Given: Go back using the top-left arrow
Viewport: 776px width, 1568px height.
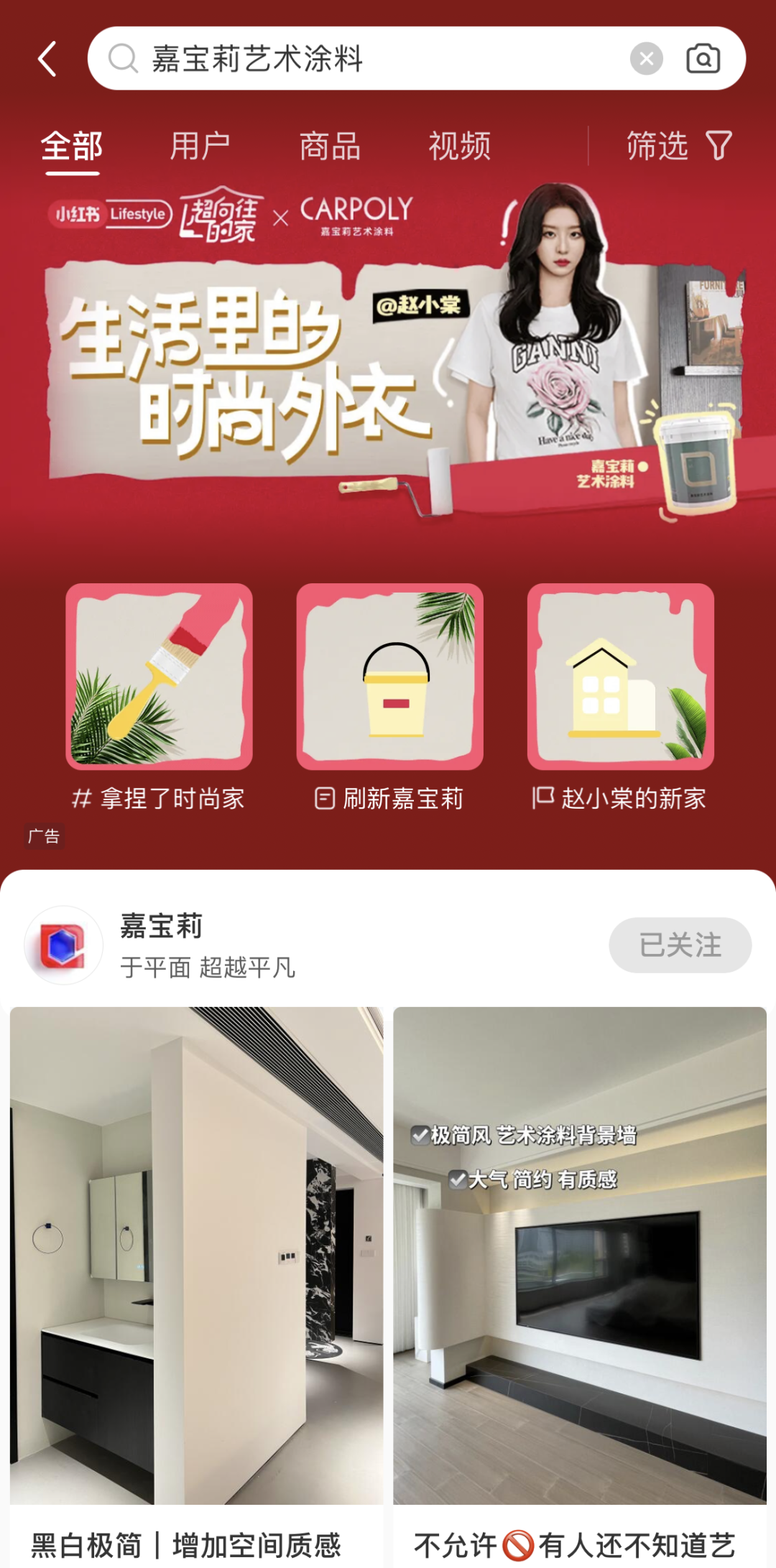Looking at the screenshot, I should tap(47, 59).
